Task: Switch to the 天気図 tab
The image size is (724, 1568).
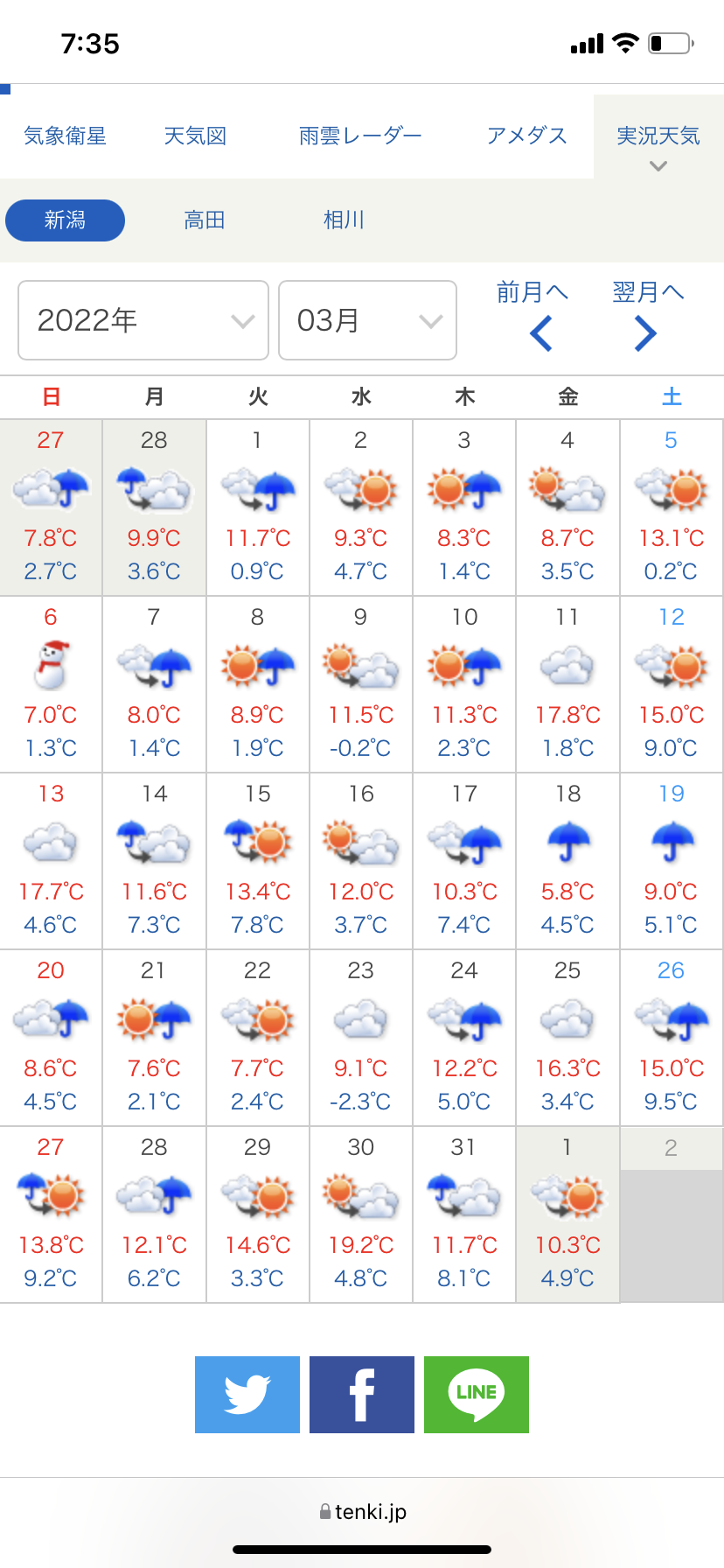Action: pyautogui.click(x=196, y=136)
